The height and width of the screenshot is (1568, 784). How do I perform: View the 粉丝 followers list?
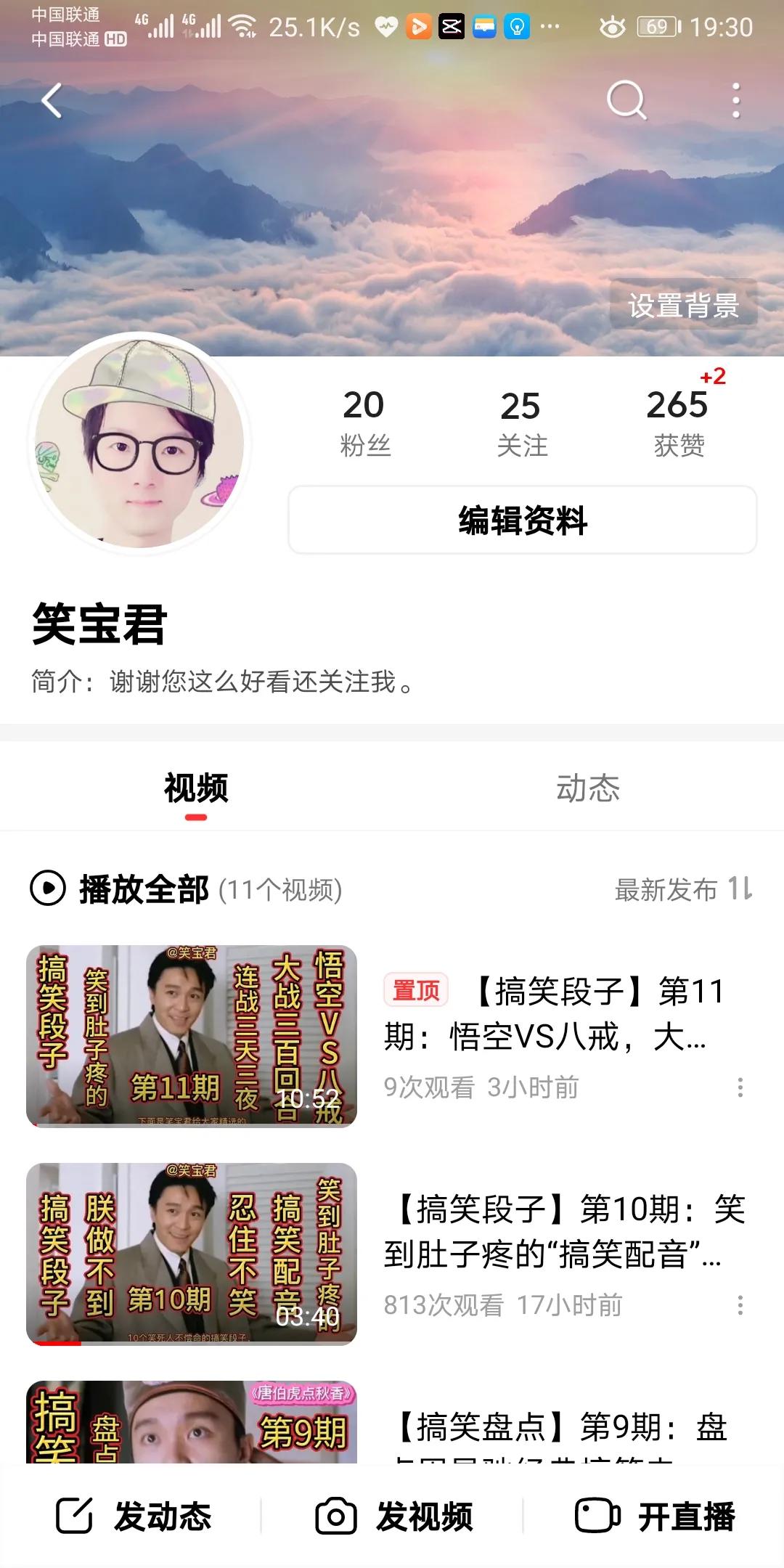click(x=364, y=422)
